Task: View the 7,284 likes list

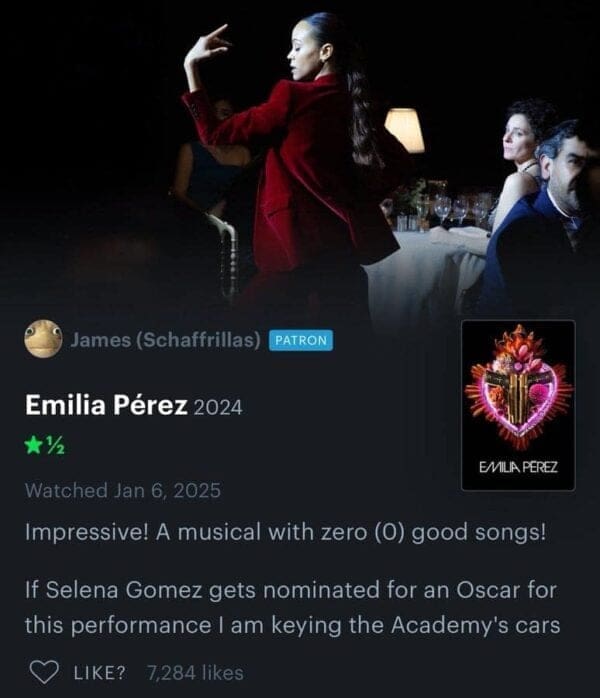Action: coord(194,673)
